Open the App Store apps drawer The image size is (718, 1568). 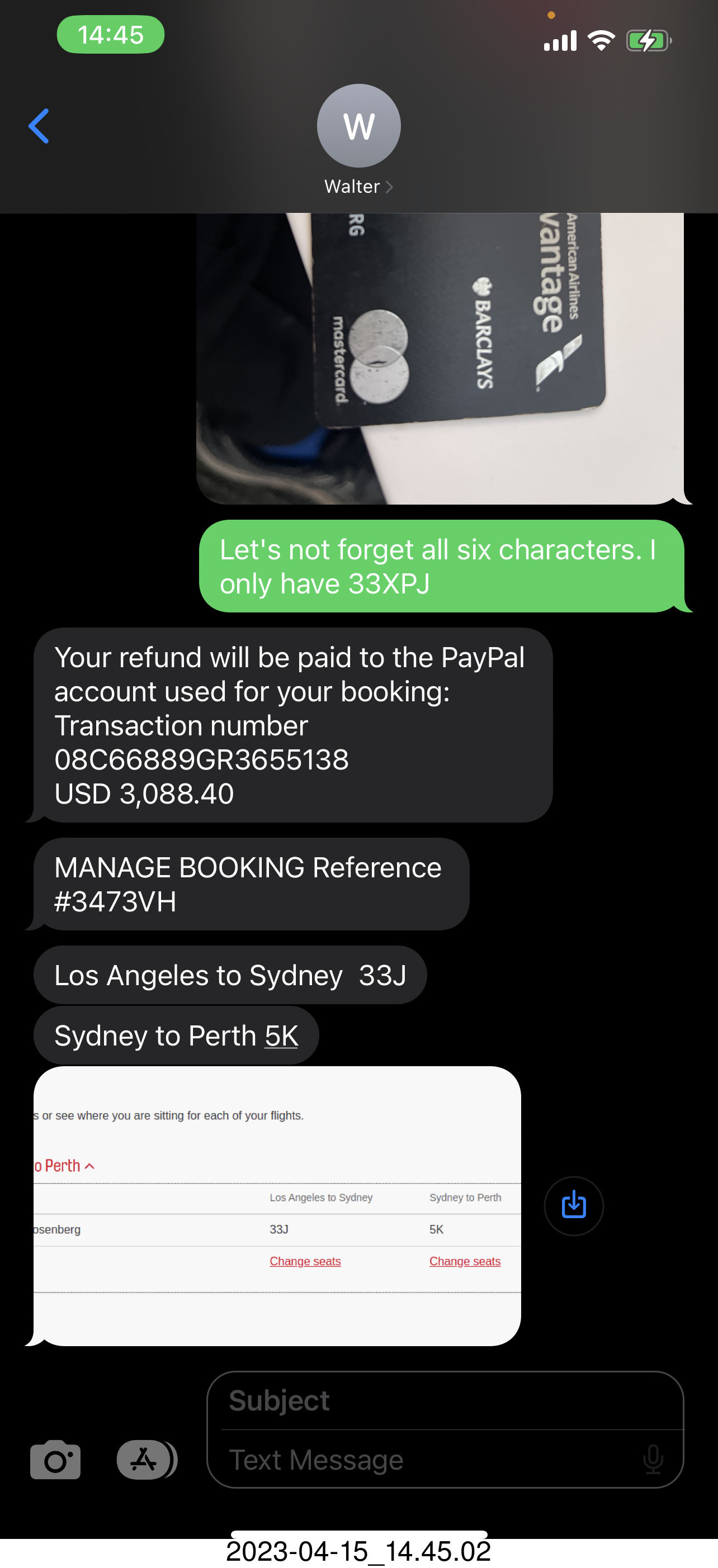click(144, 1459)
